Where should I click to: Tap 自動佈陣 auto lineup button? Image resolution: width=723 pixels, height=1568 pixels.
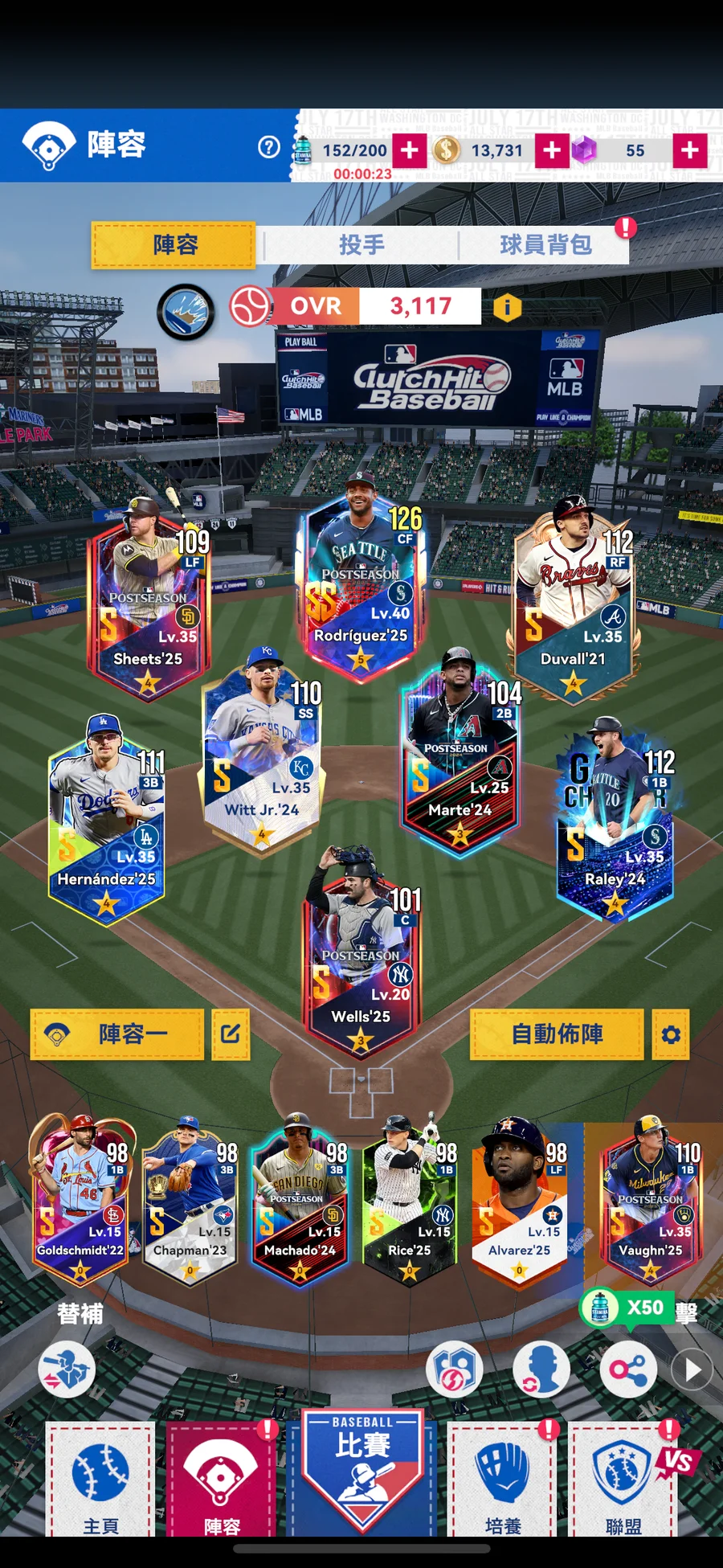557,1034
